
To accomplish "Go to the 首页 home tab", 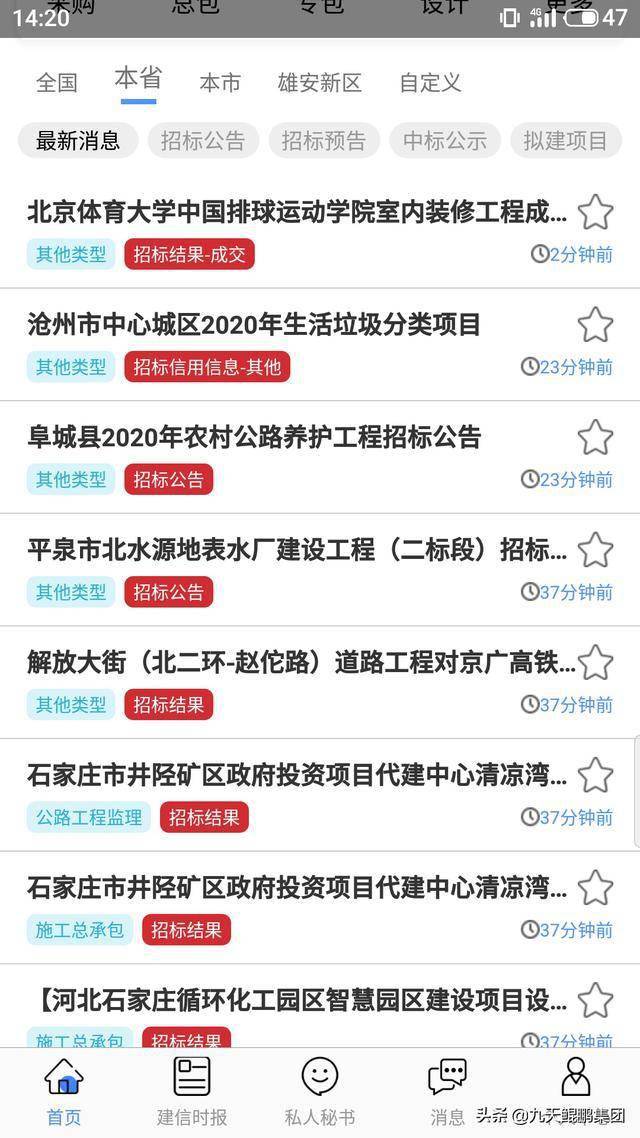I will (64, 1091).
